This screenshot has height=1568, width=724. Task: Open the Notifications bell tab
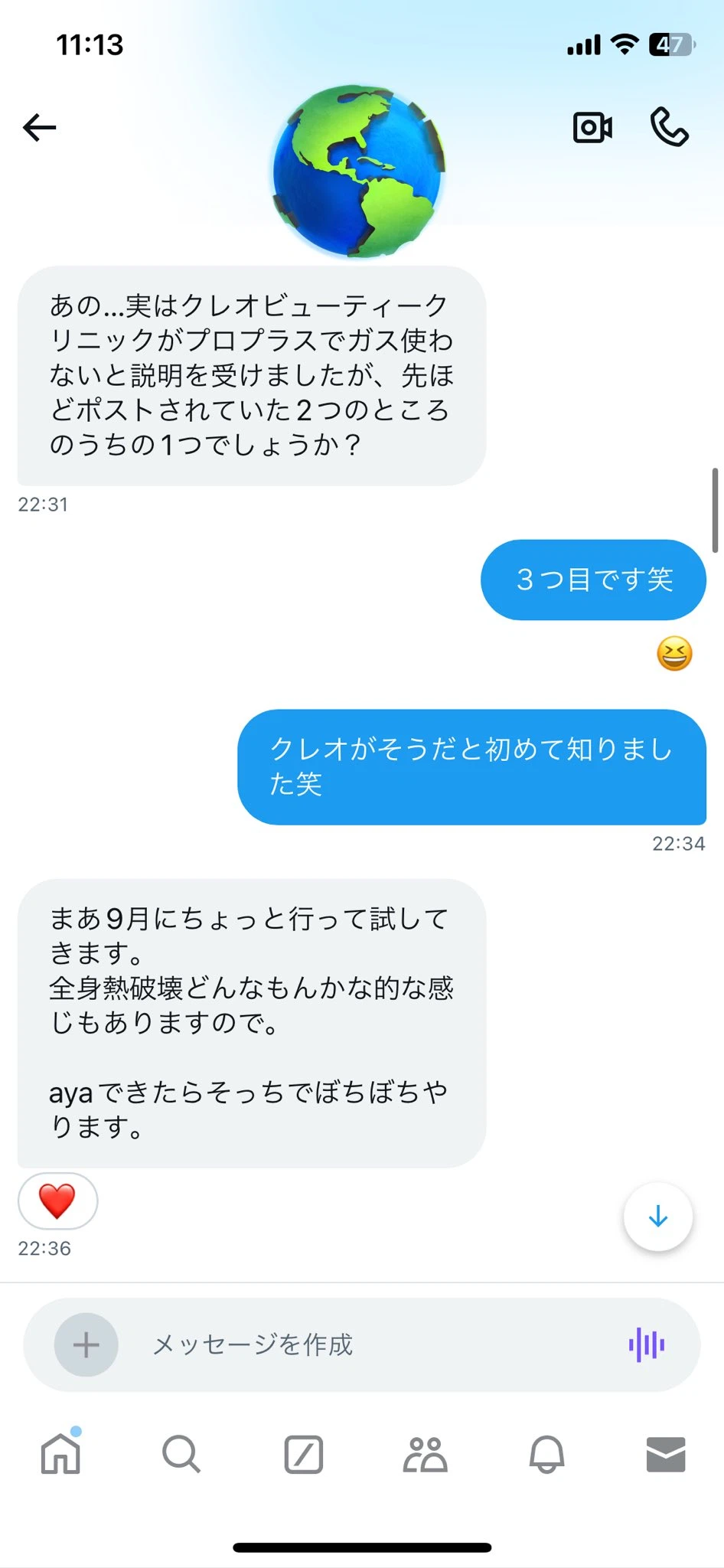(x=546, y=1453)
